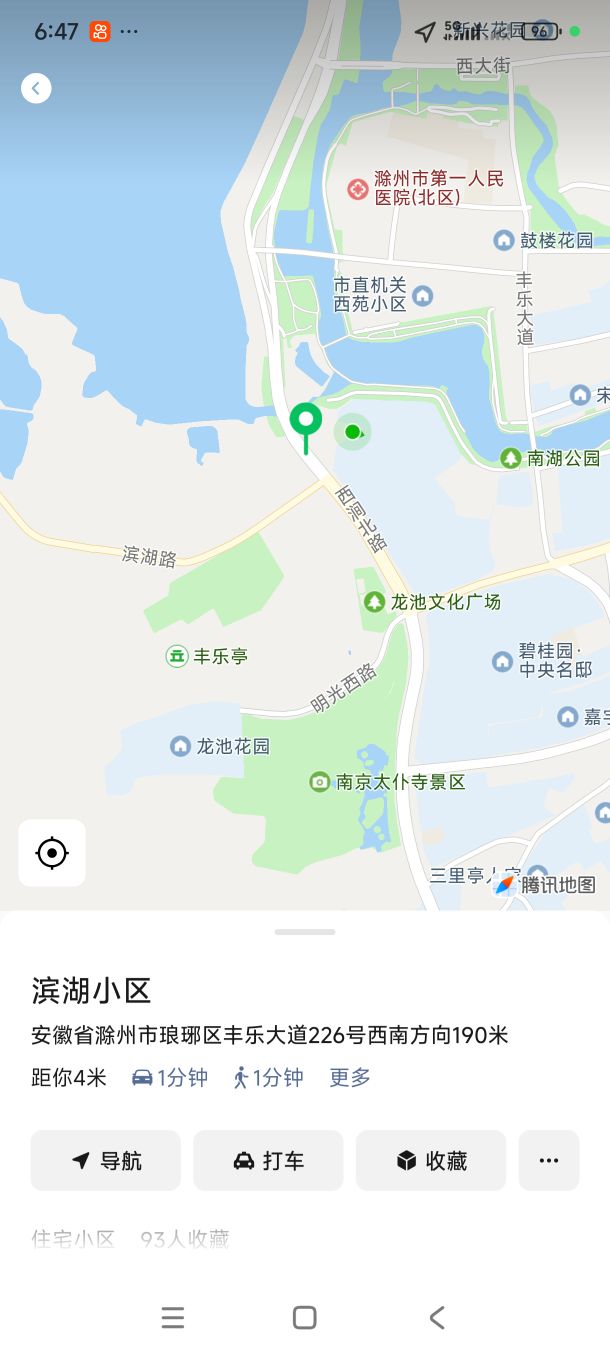Select the 1分钟 driving route option
This screenshot has width=610, height=1356.
170,1077
